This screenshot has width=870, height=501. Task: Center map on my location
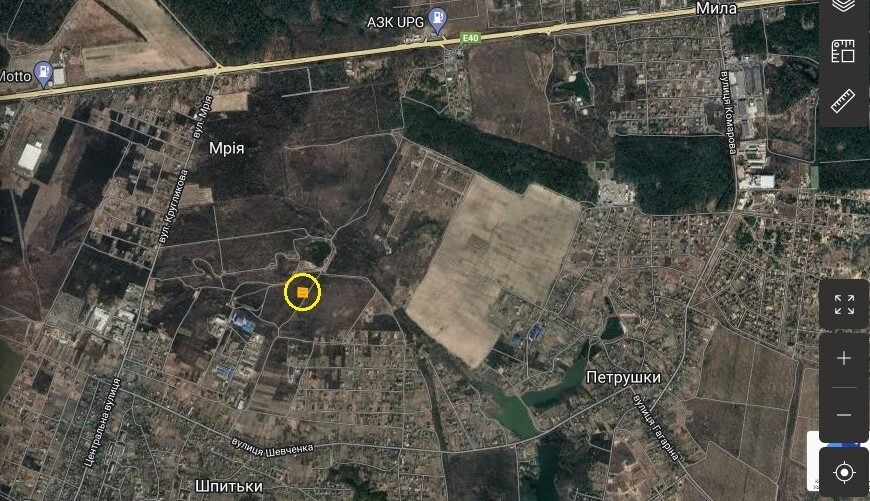click(844, 472)
